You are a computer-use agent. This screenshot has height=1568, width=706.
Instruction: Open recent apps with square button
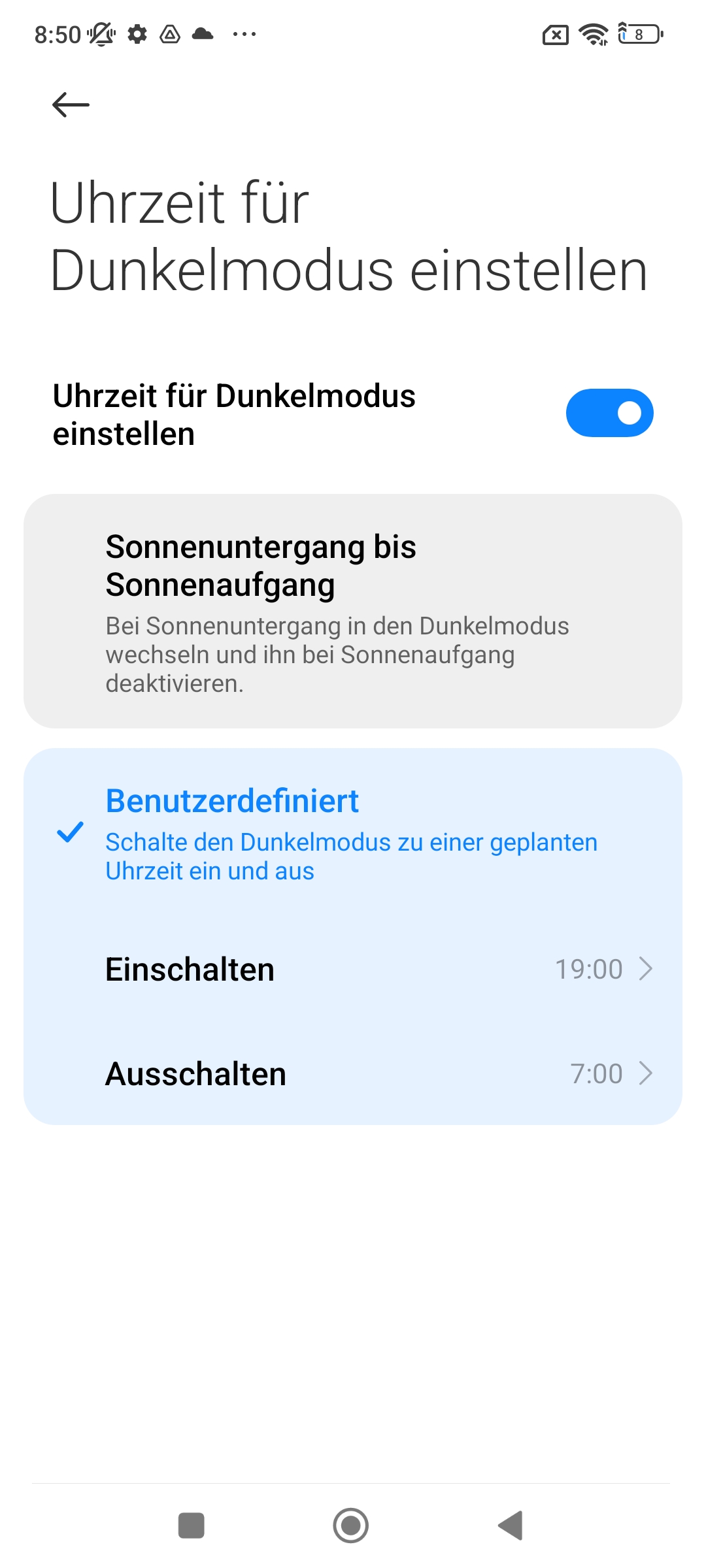tap(192, 1526)
